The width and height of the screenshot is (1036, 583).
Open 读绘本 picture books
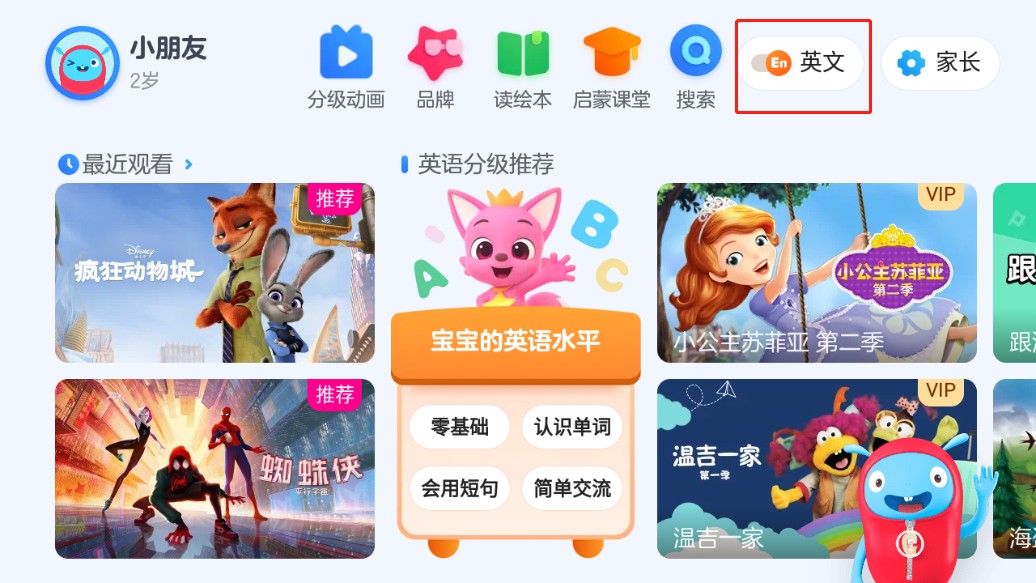pyautogui.click(x=522, y=68)
